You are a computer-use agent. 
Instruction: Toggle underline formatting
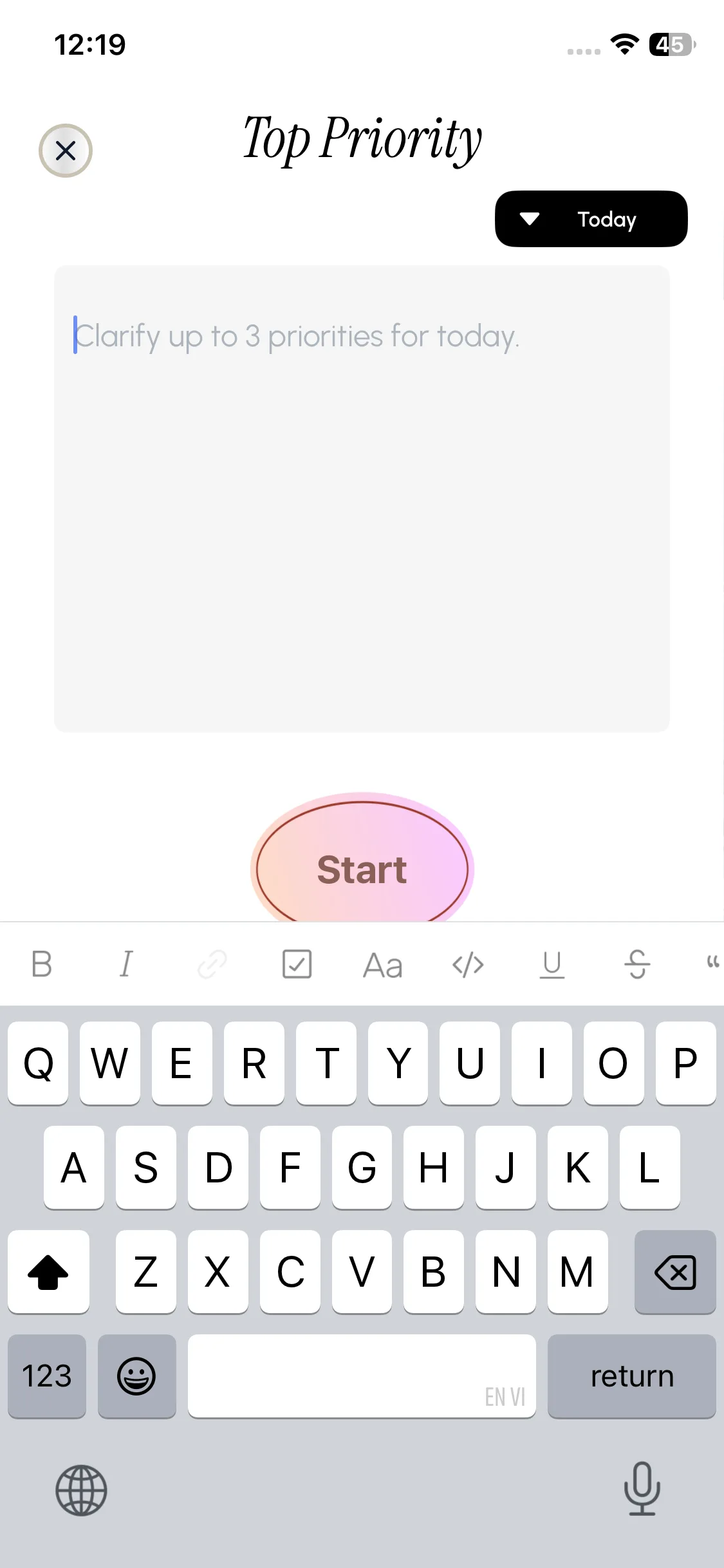(x=552, y=964)
